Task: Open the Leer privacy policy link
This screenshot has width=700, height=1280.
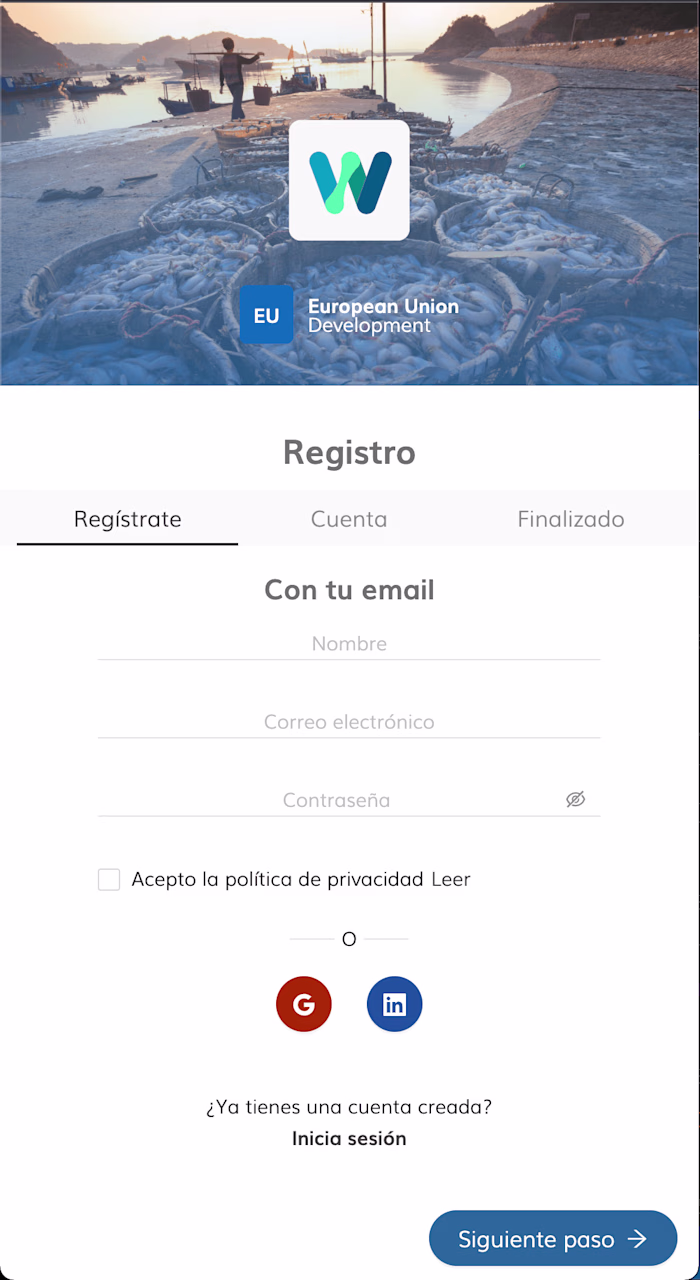Action: pyautogui.click(x=451, y=880)
